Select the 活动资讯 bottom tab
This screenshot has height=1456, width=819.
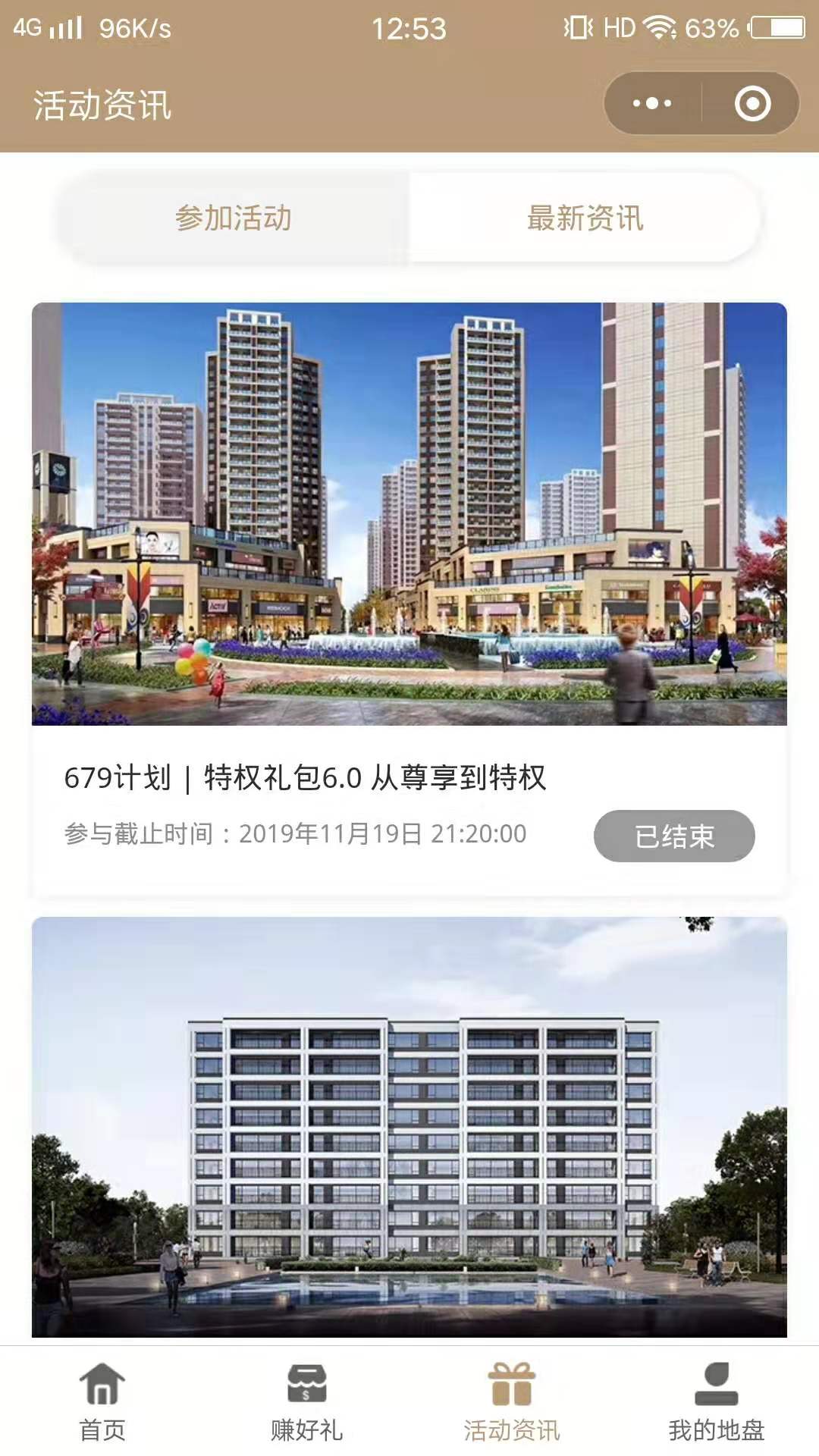tap(512, 1402)
